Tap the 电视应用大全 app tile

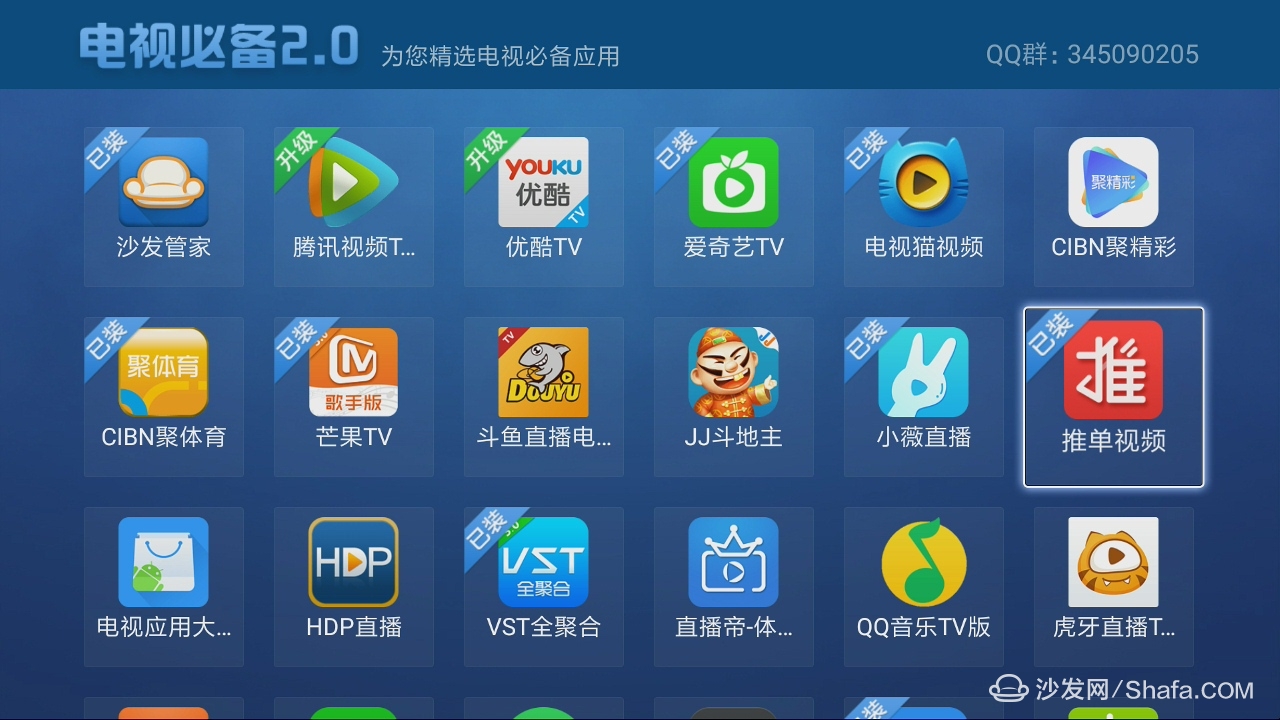pos(163,586)
